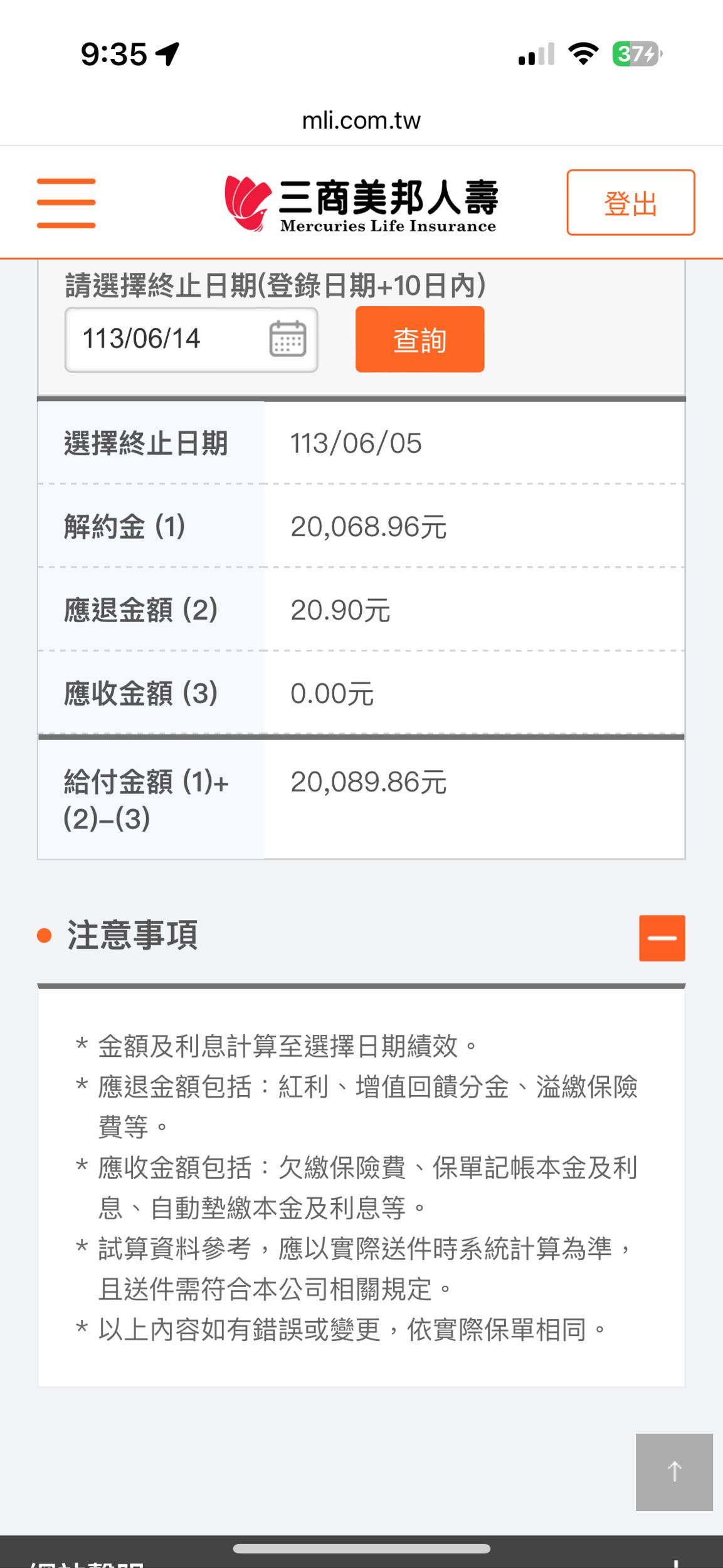The image size is (723, 1568).
Task: Open the hamburger navigation menu
Action: [65, 201]
